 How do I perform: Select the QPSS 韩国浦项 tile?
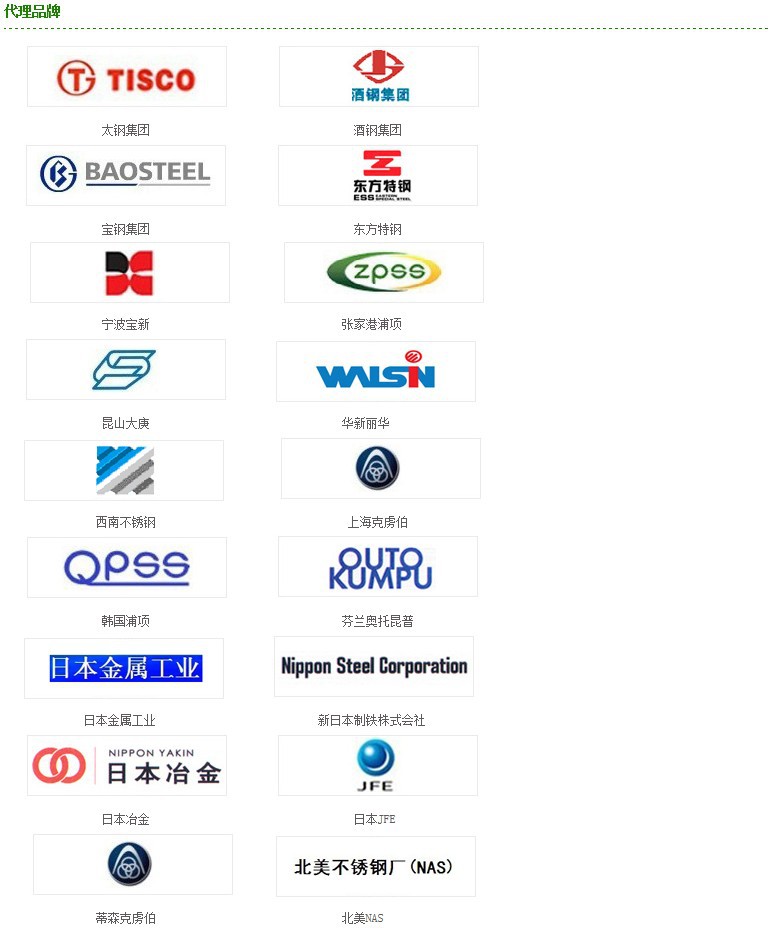click(x=127, y=567)
